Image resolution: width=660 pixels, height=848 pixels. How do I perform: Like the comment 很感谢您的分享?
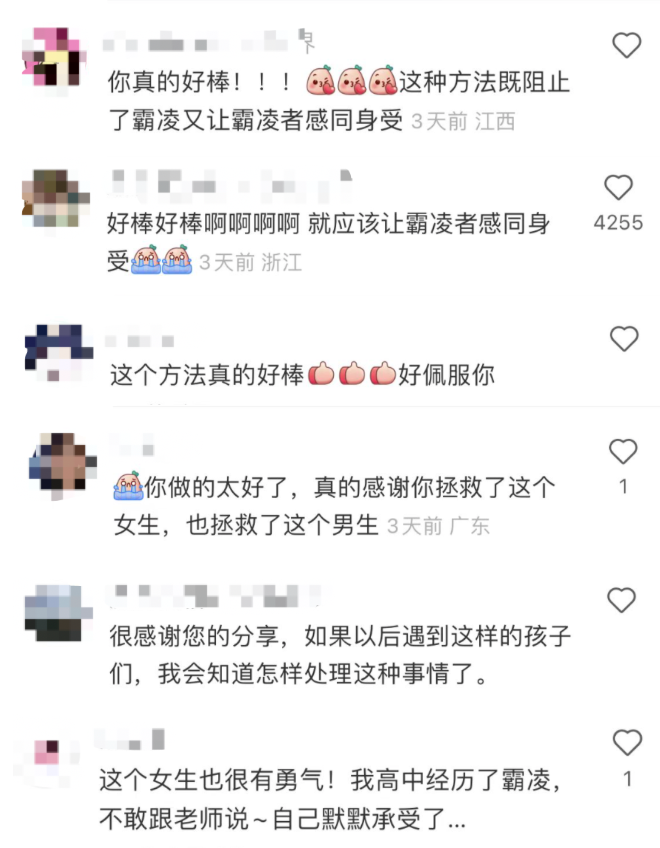pos(622,600)
